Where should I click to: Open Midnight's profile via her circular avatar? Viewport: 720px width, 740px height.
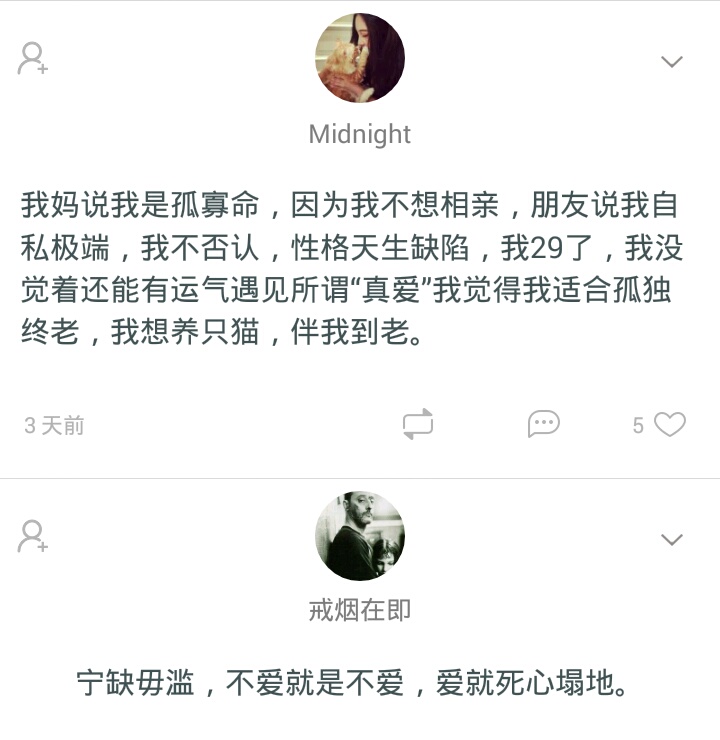(360, 57)
